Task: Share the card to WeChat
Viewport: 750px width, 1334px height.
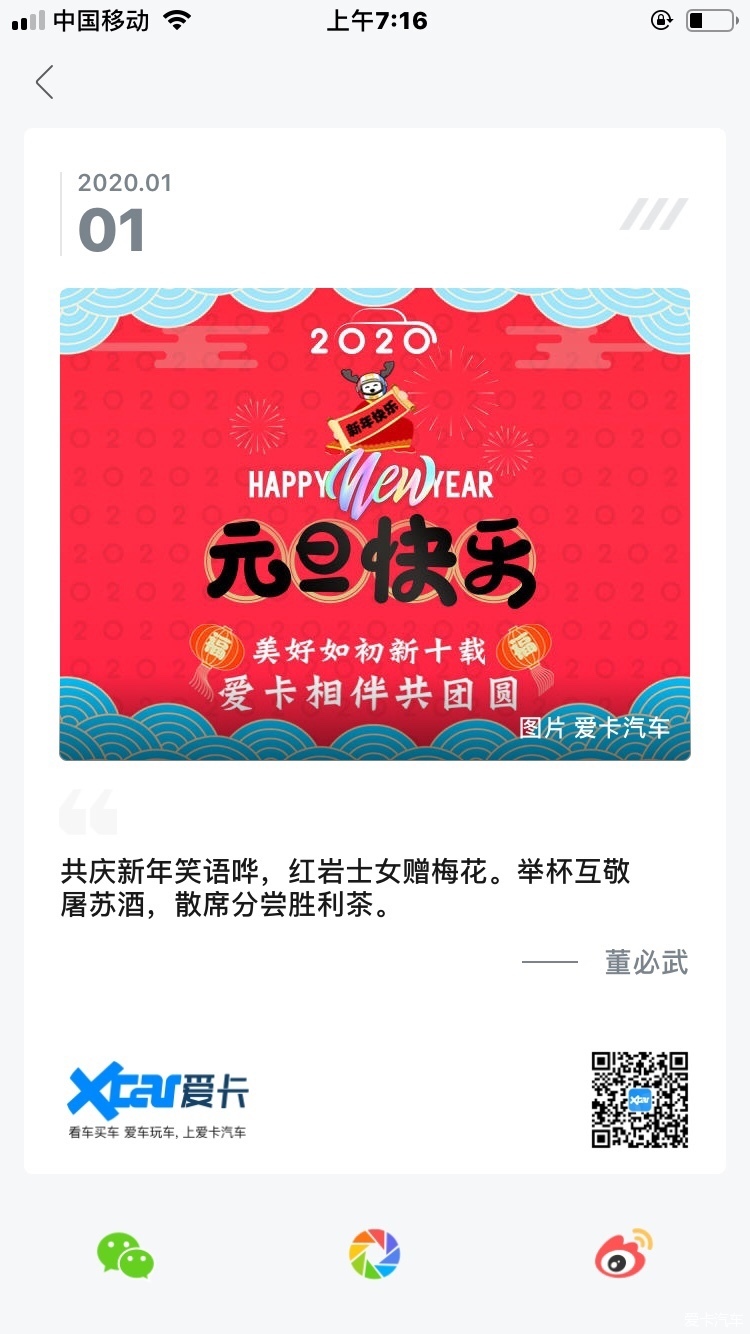Action: point(125,1254)
